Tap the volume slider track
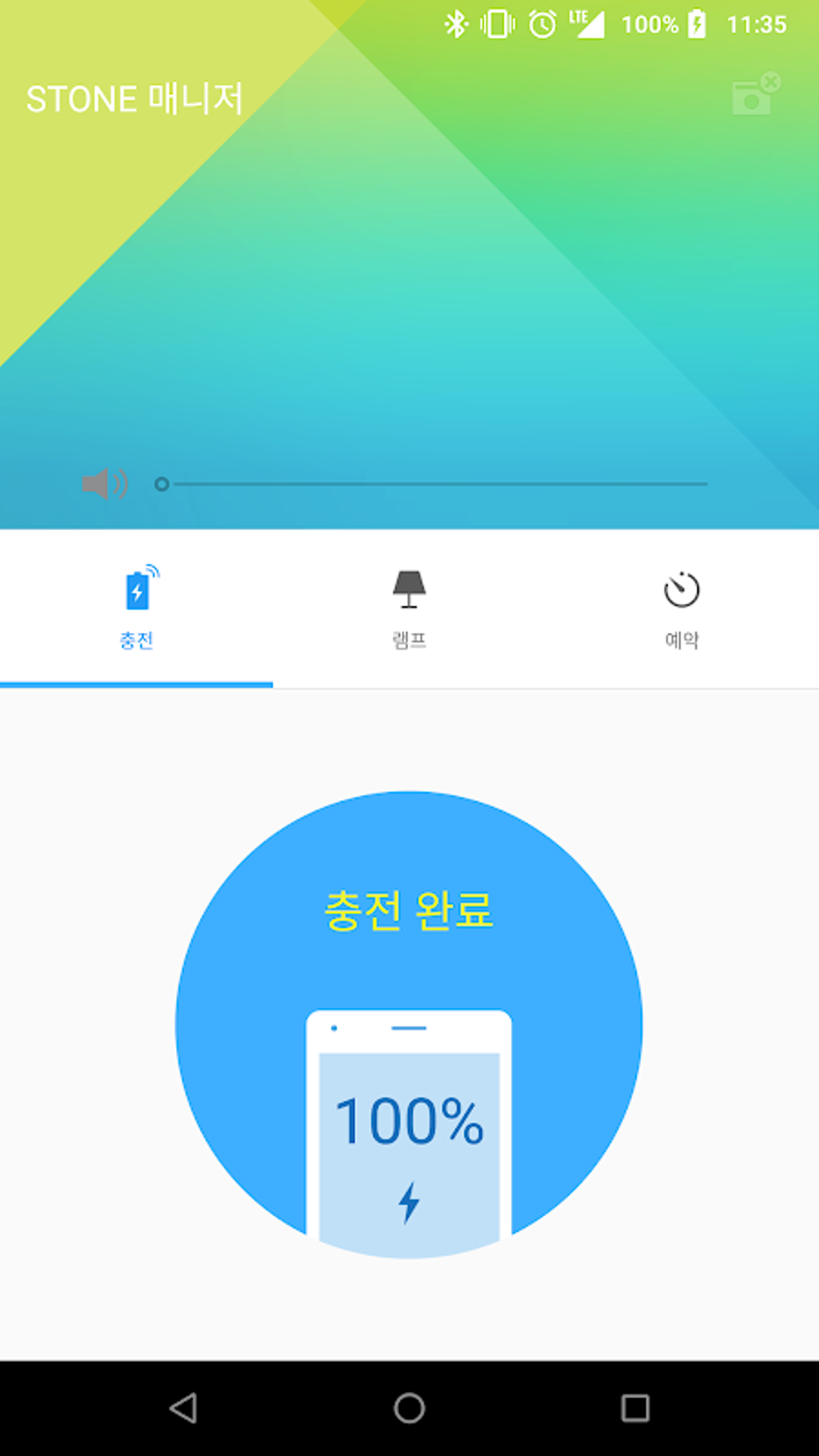The height and width of the screenshot is (1456, 819). coord(440,484)
